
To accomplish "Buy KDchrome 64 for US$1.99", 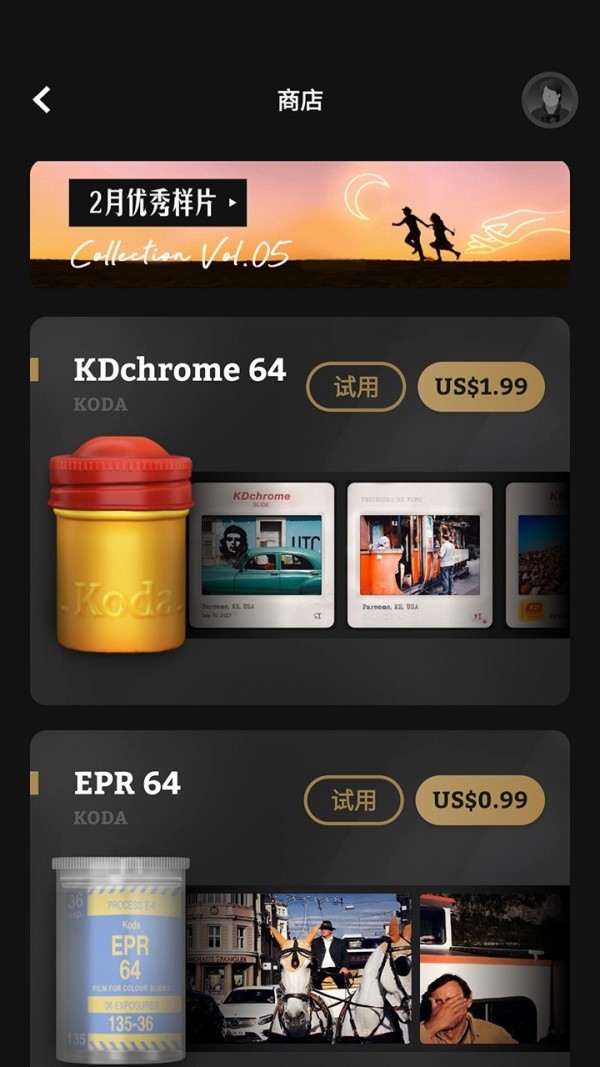I will pos(481,387).
